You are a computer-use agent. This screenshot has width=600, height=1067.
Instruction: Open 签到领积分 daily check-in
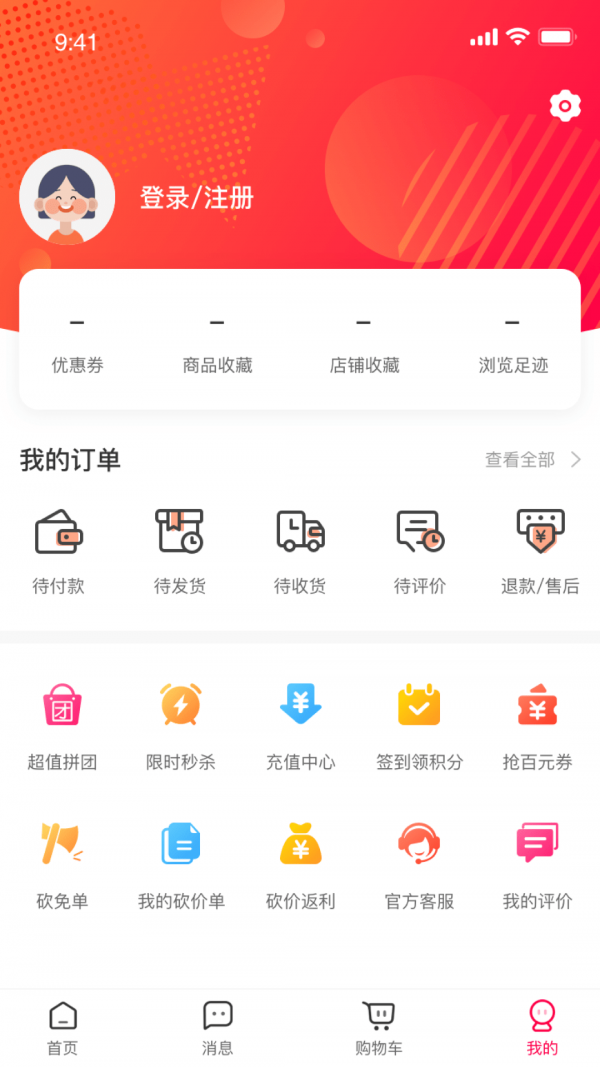pyautogui.click(x=419, y=725)
